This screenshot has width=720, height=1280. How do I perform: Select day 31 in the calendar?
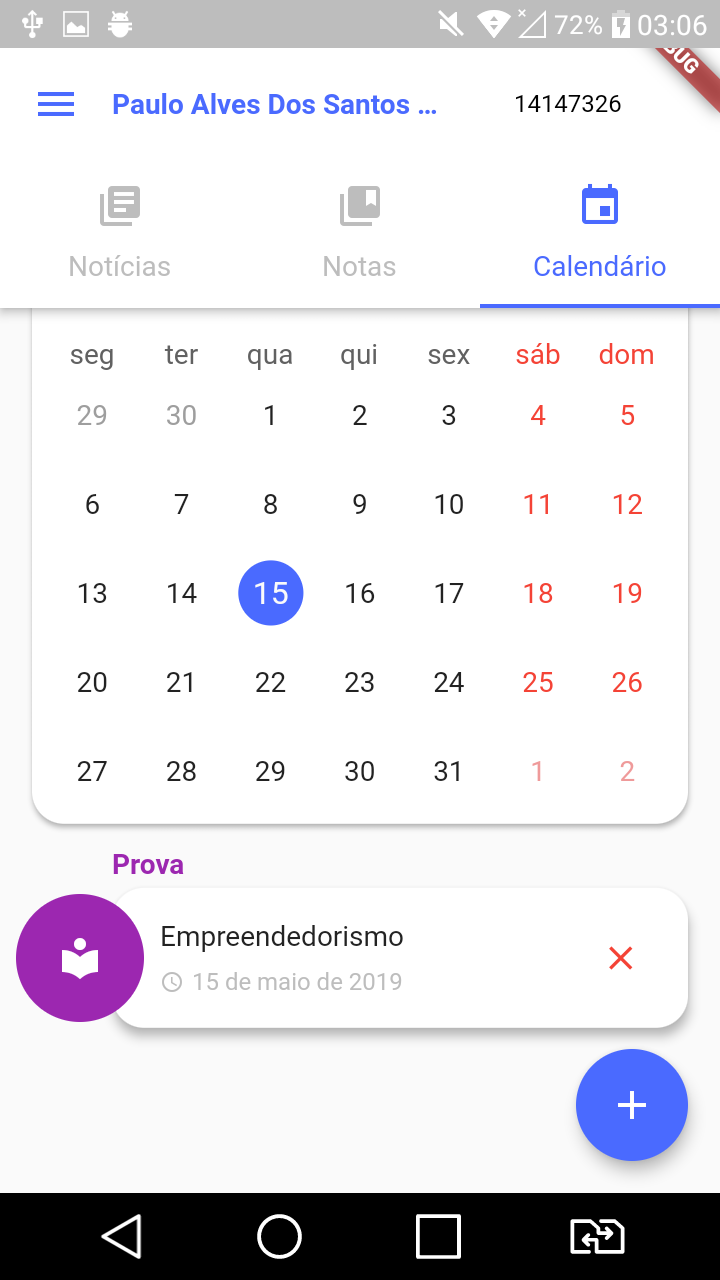click(x=449, y=772)
